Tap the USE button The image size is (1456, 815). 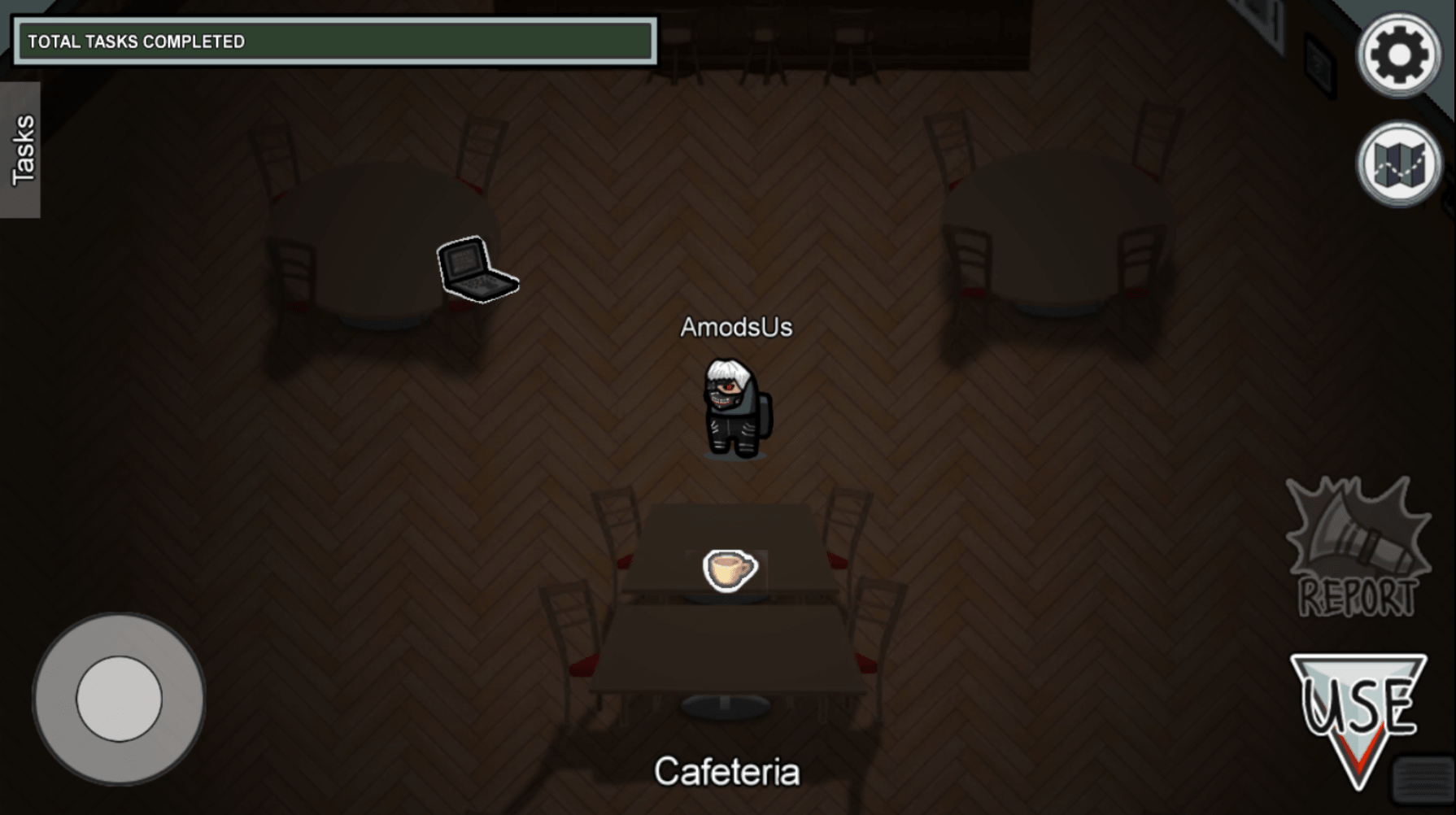point(1358,714)
